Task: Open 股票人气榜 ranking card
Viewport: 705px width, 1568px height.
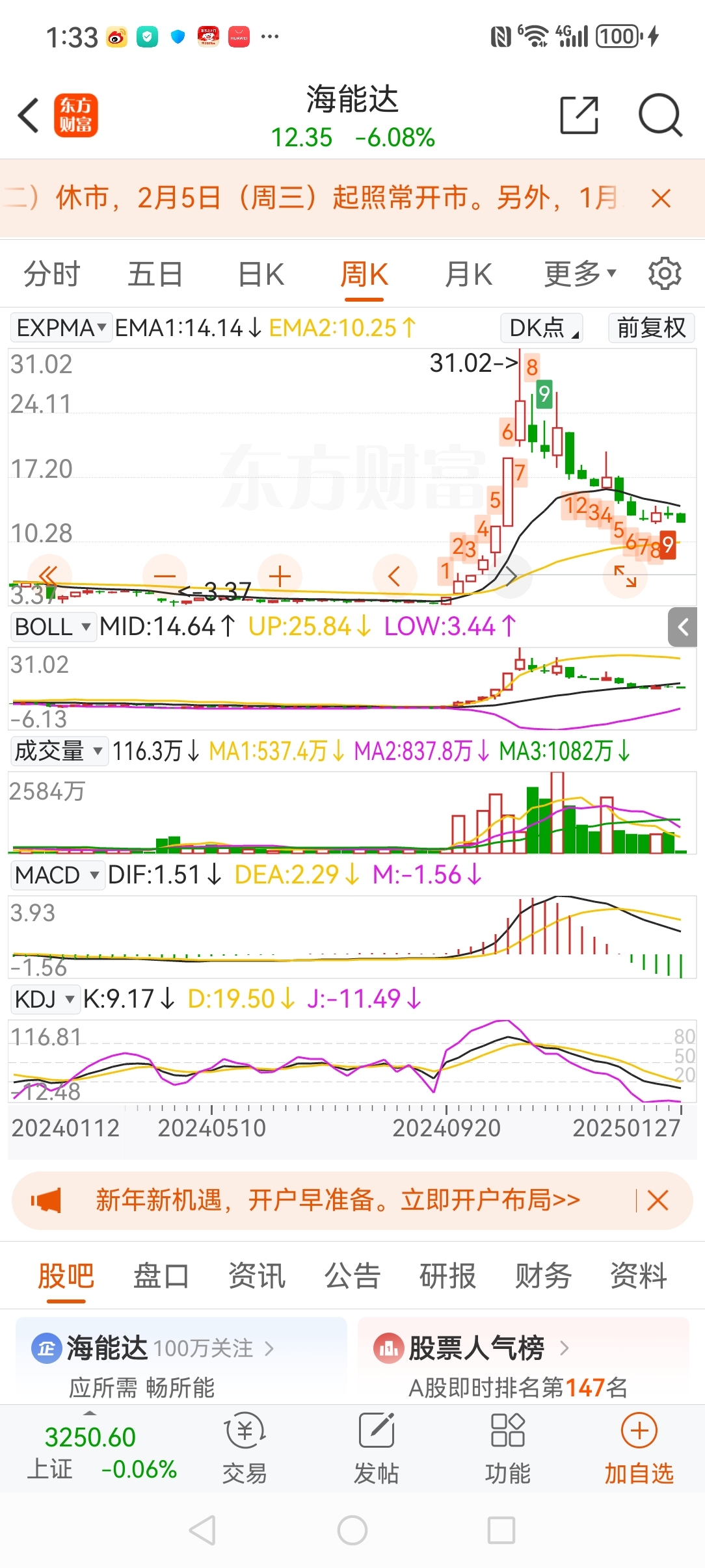Action: coord(524,1359)
